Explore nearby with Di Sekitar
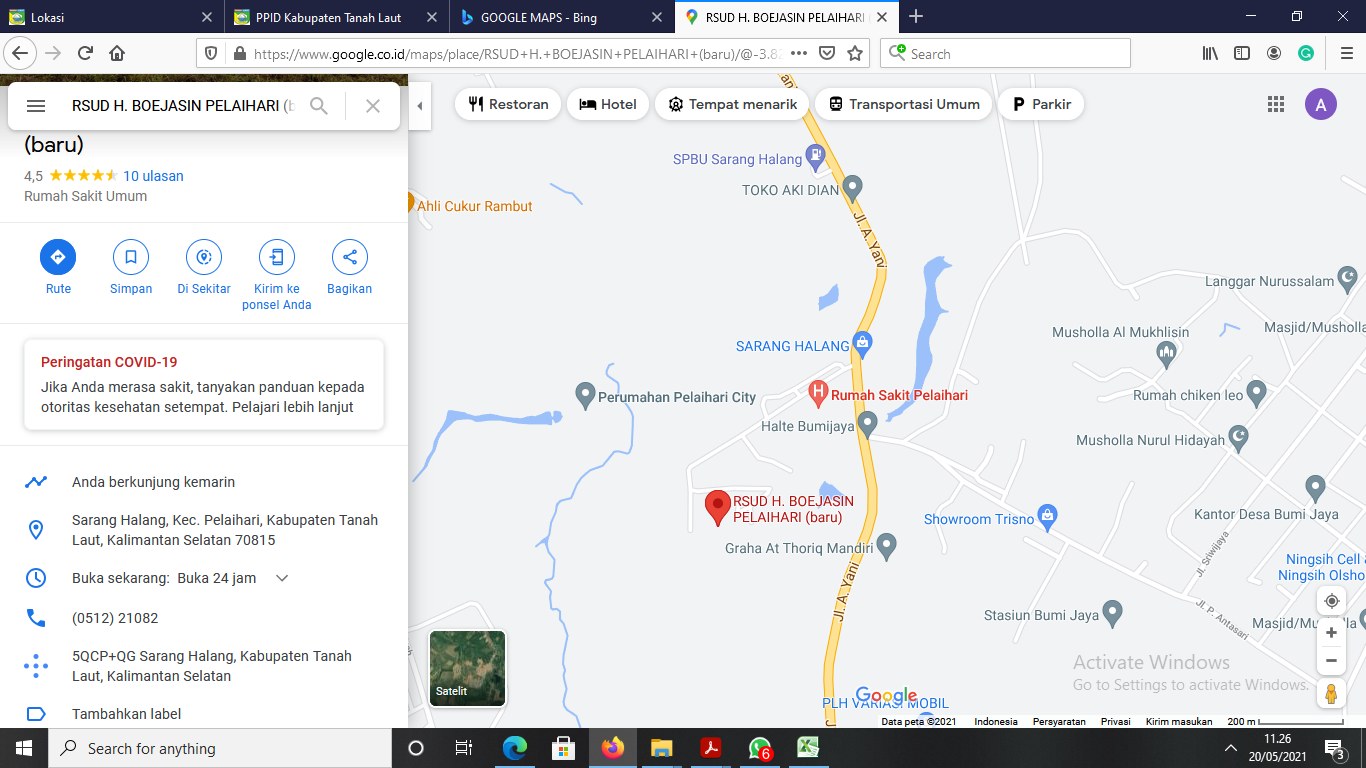The height and width of the screenshot is (768, 1366). tap(204, 258)
